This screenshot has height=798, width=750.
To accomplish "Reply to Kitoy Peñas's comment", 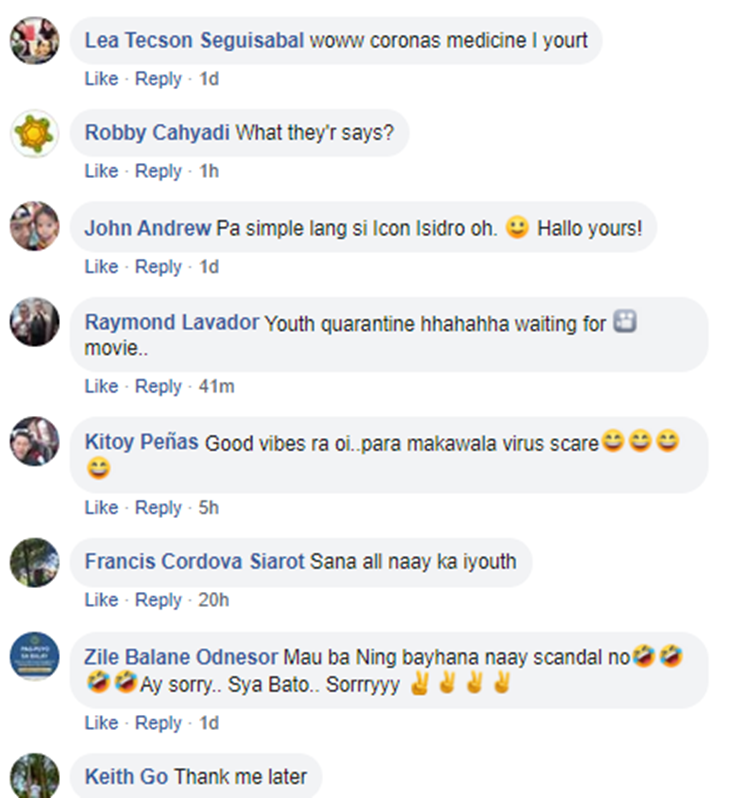I will (158, 508).
